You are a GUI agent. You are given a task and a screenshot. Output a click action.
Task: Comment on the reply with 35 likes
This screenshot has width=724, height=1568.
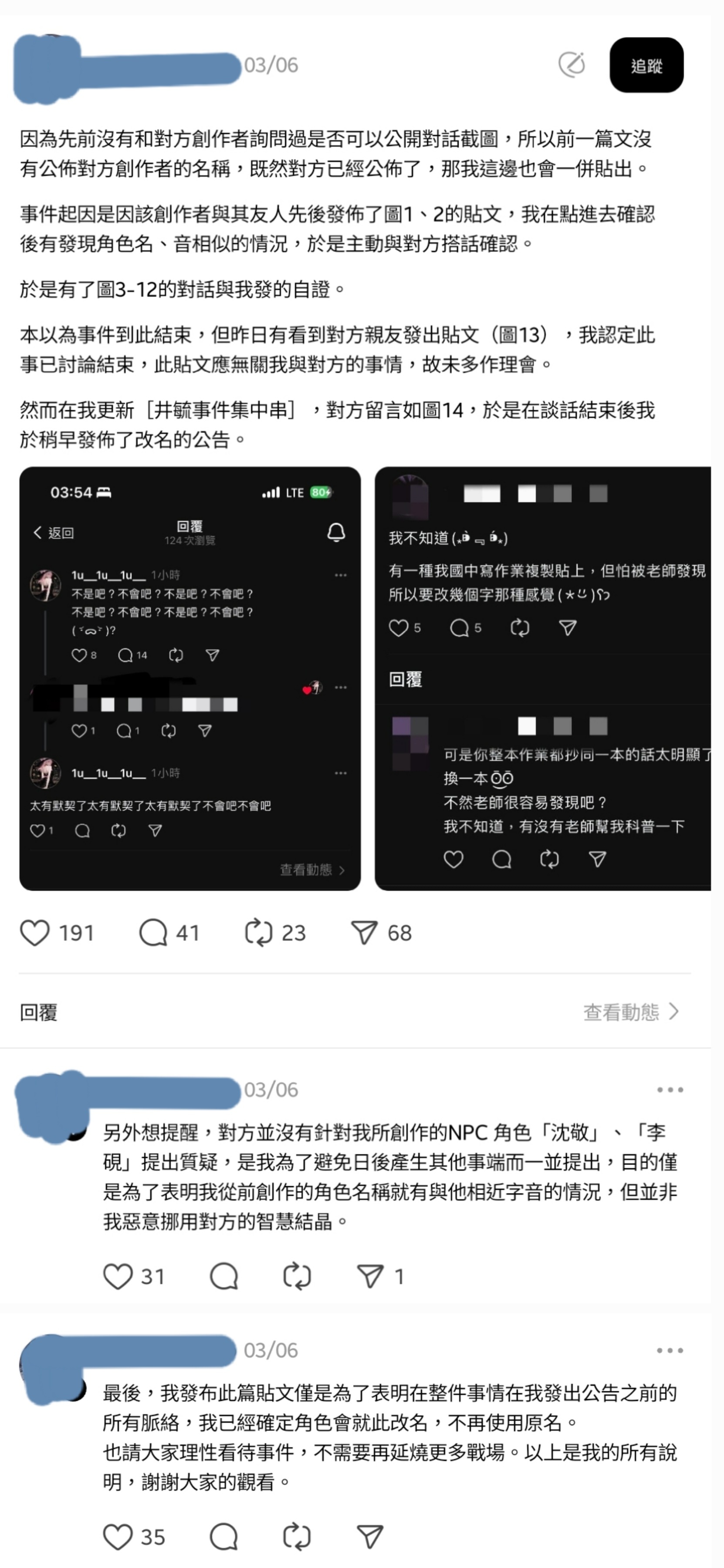pyautogui.click(x=223, y=1536)
